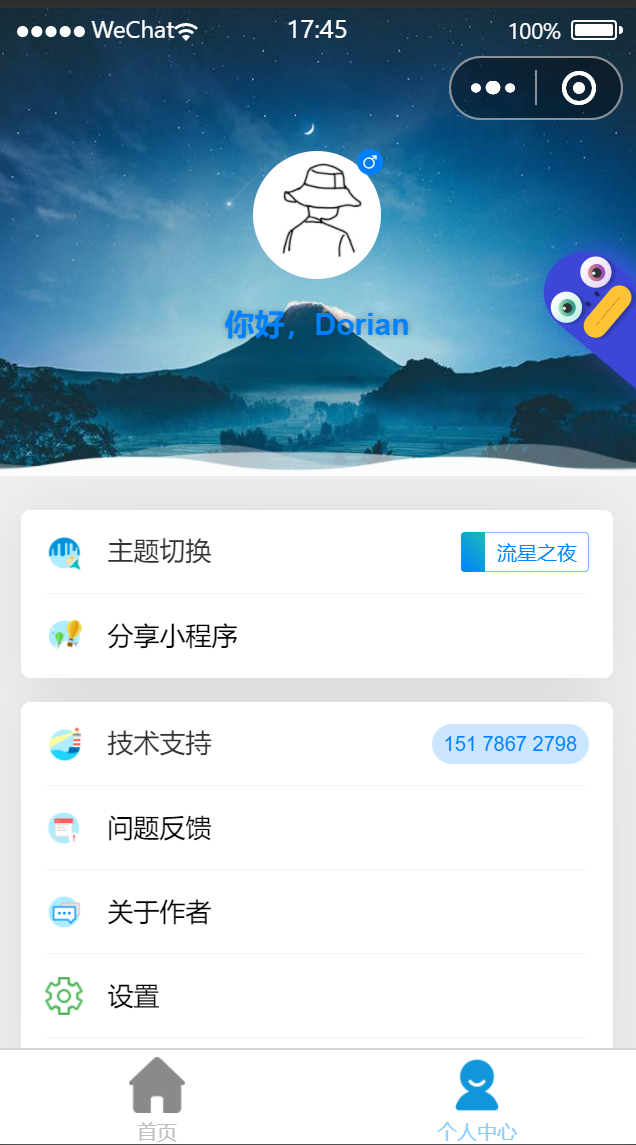Call support number 151 7867 2798

(x=510, y=744)
